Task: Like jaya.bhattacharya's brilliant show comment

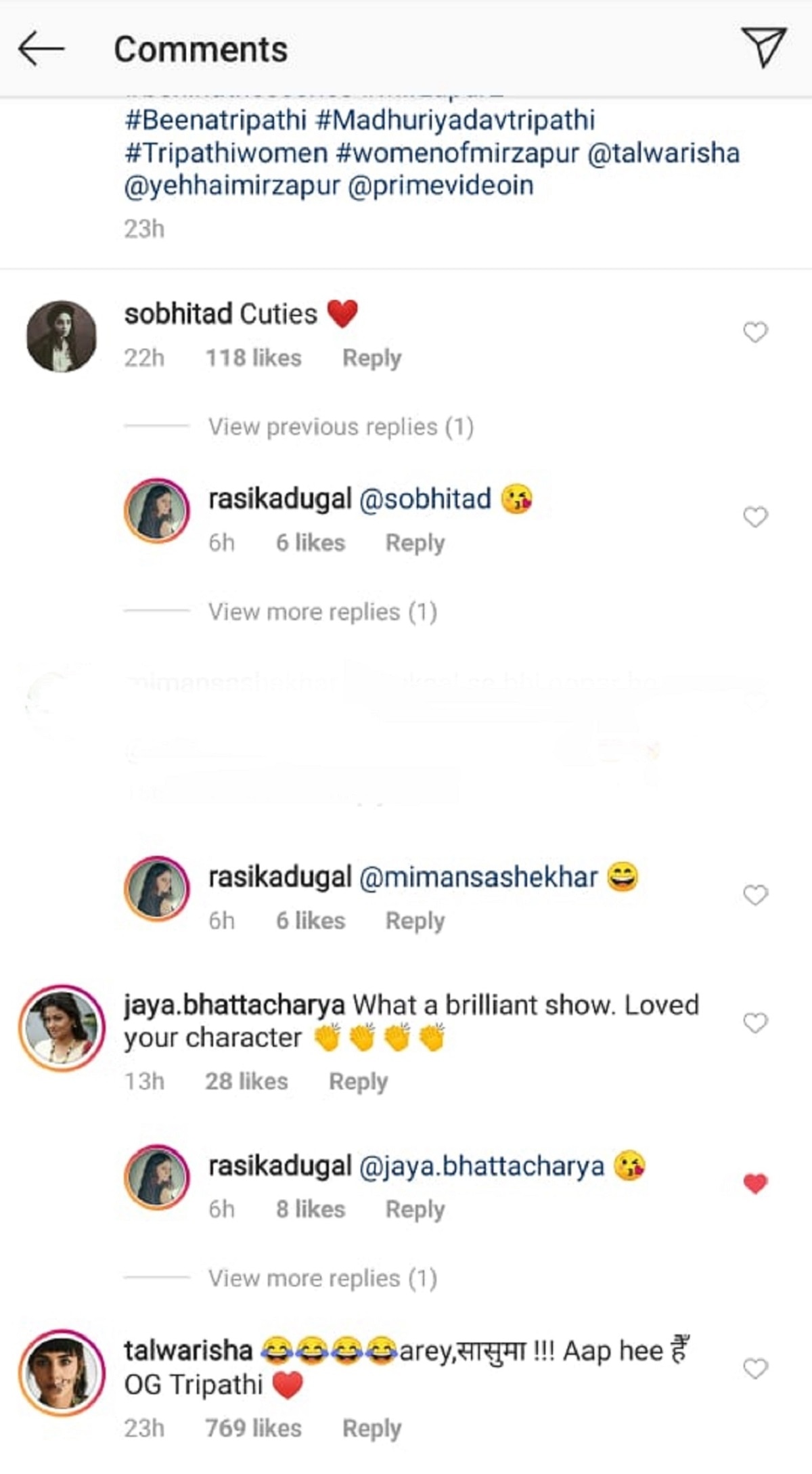Action: pos(755,1022)
